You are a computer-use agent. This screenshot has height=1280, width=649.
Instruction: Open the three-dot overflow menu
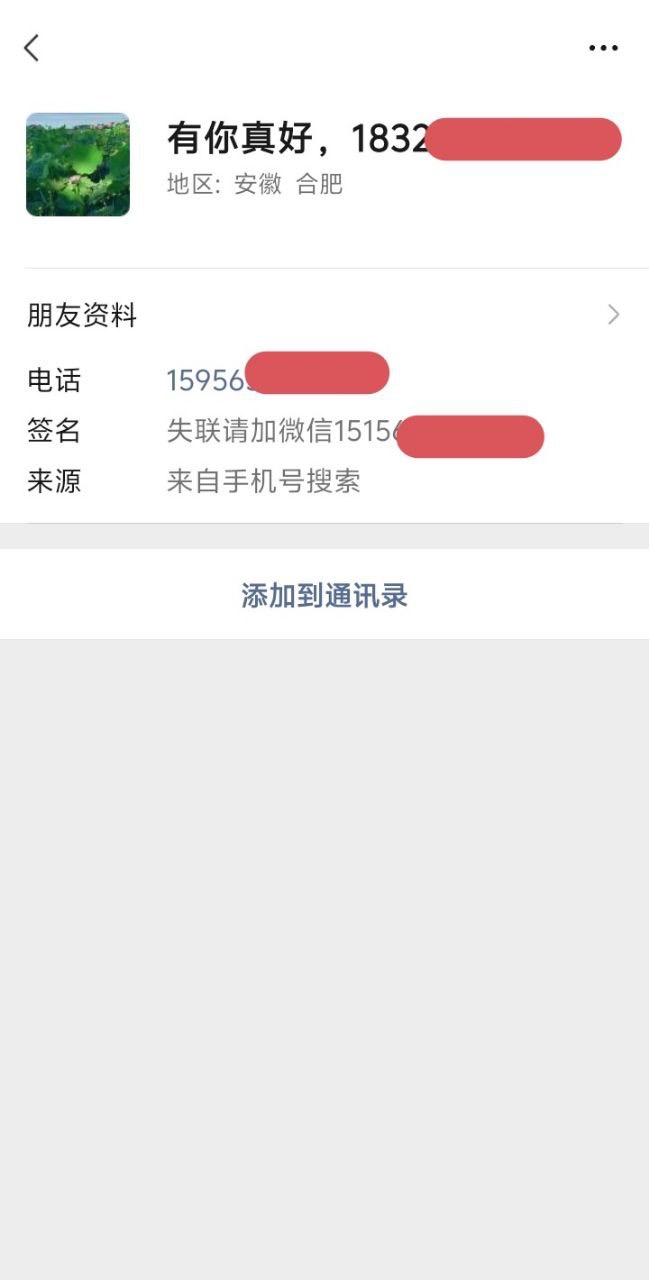(x=603, y=48)
